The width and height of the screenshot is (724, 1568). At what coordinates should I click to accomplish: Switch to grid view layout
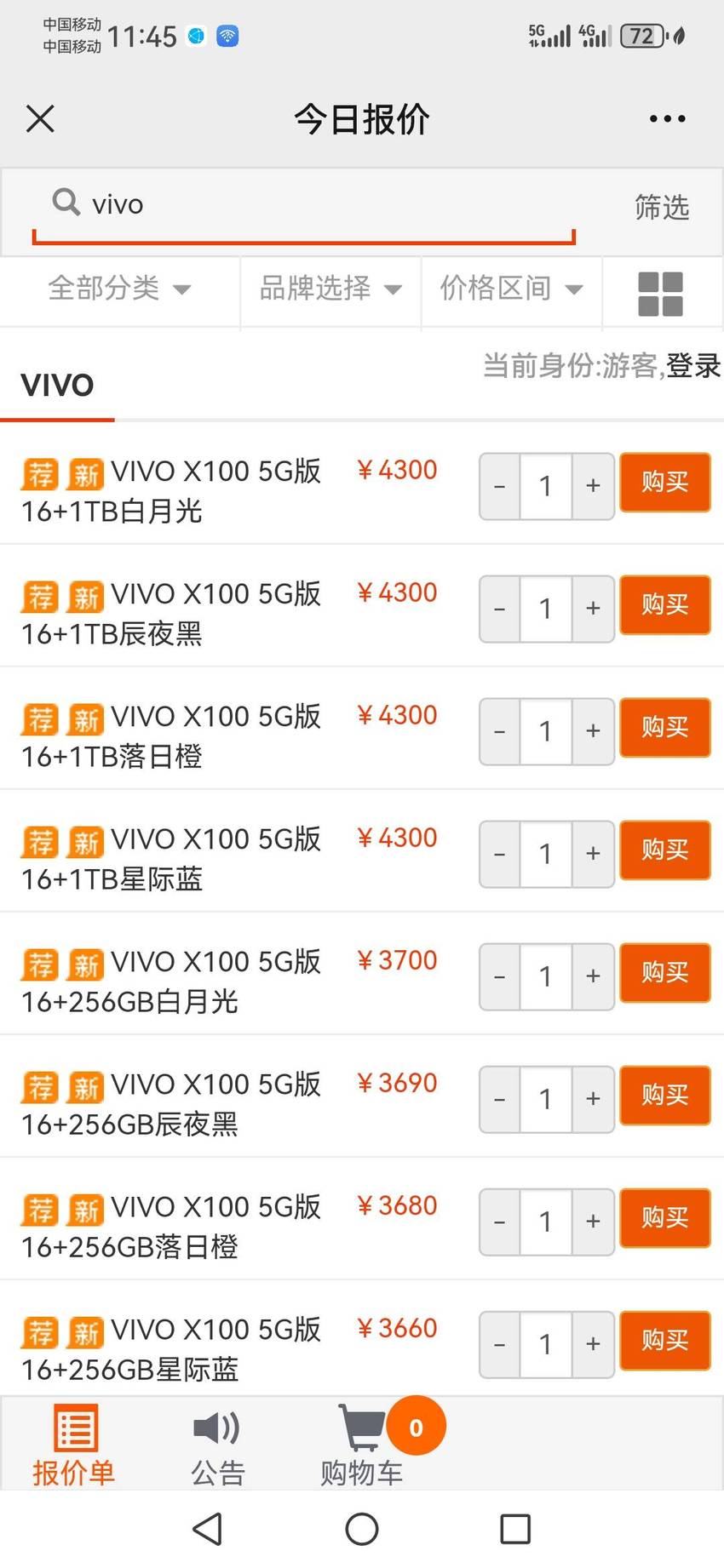pos(660,294)
